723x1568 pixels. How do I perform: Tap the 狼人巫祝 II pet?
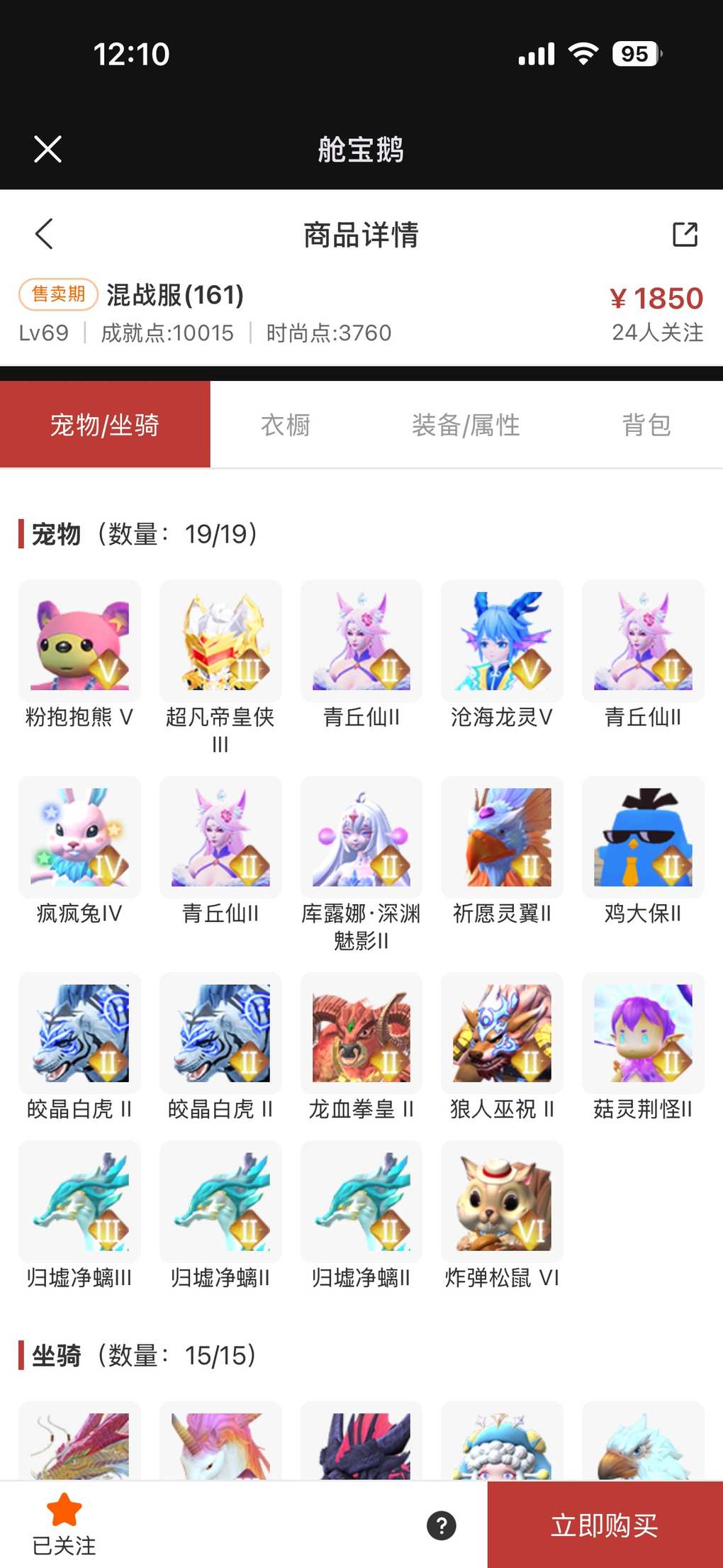coord(502,1033)
